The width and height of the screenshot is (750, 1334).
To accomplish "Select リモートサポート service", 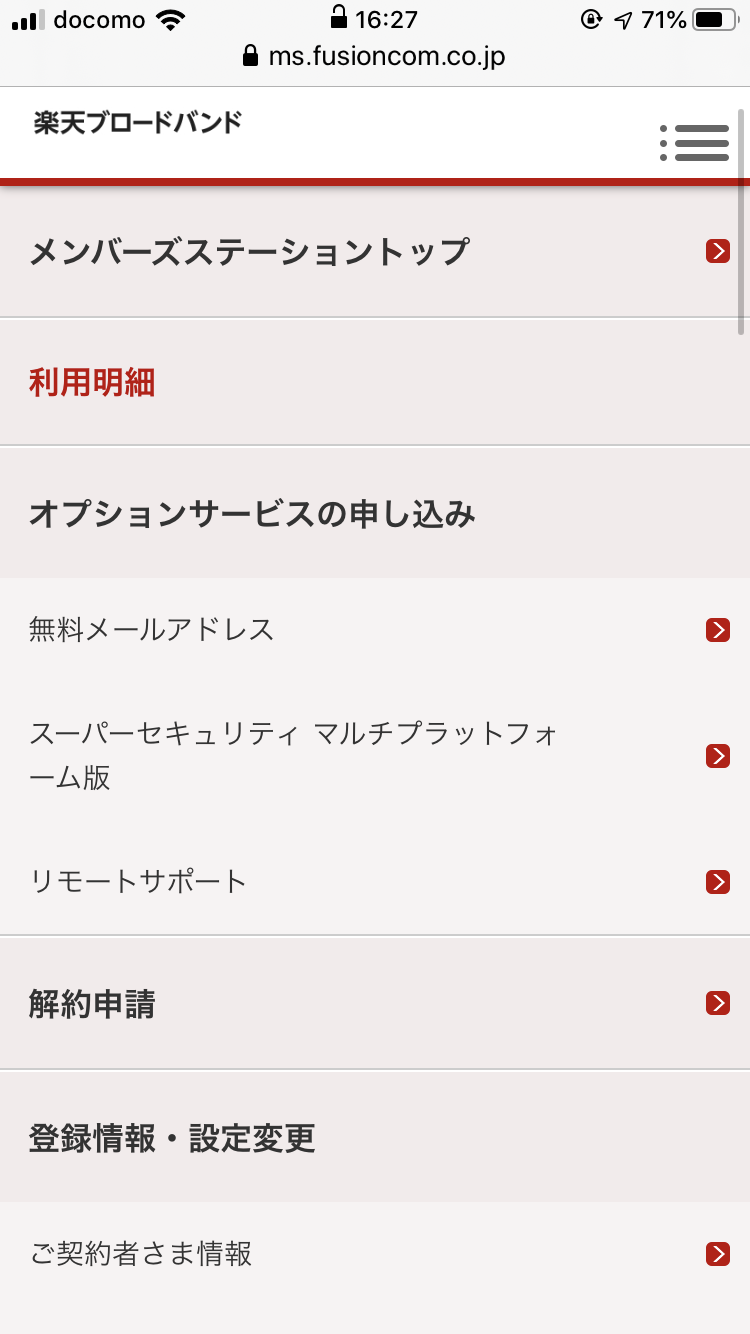I will click(x=375, y=881).
